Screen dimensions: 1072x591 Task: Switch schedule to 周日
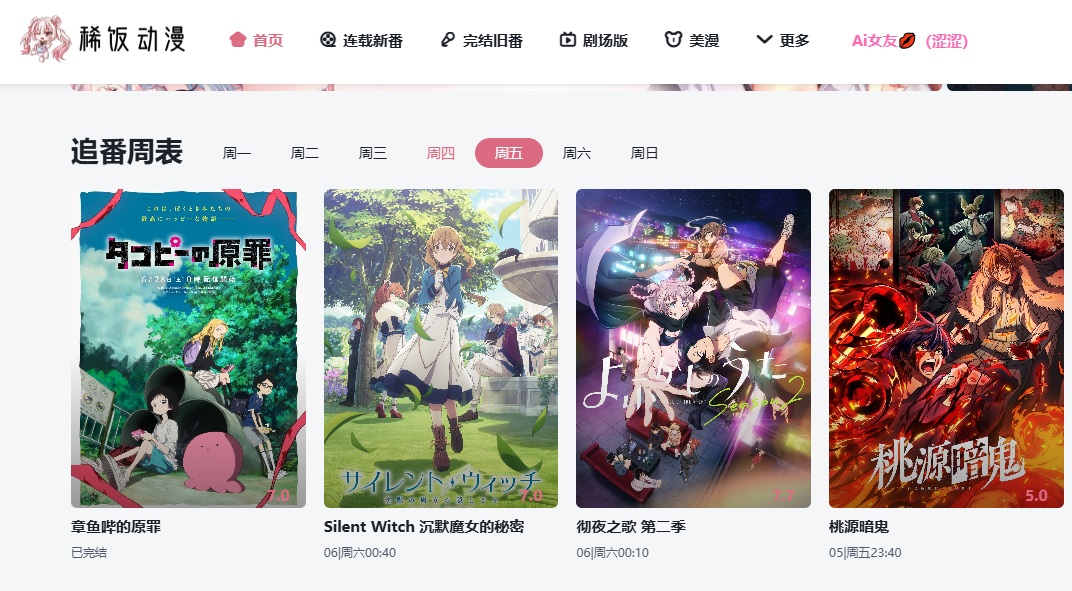[645, 153]
